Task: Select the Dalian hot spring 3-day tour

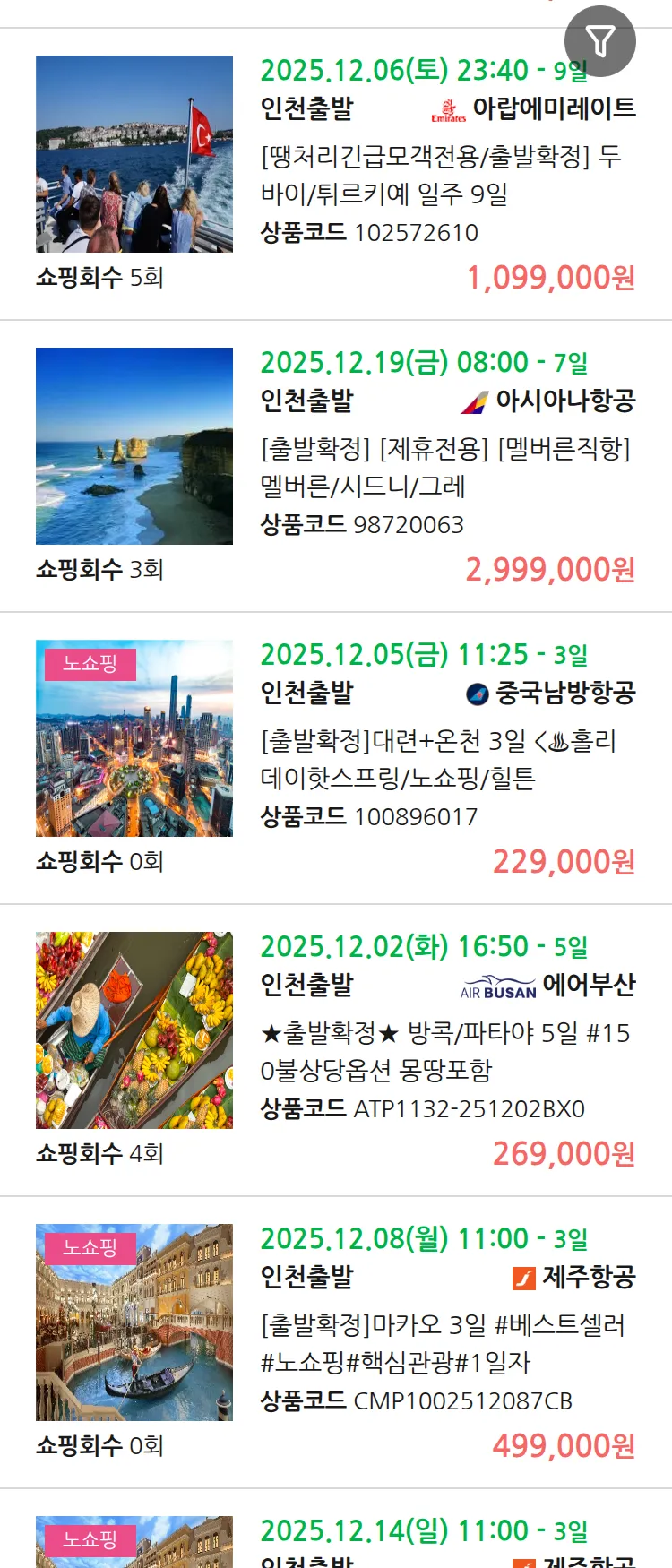Action: point(438,759)
